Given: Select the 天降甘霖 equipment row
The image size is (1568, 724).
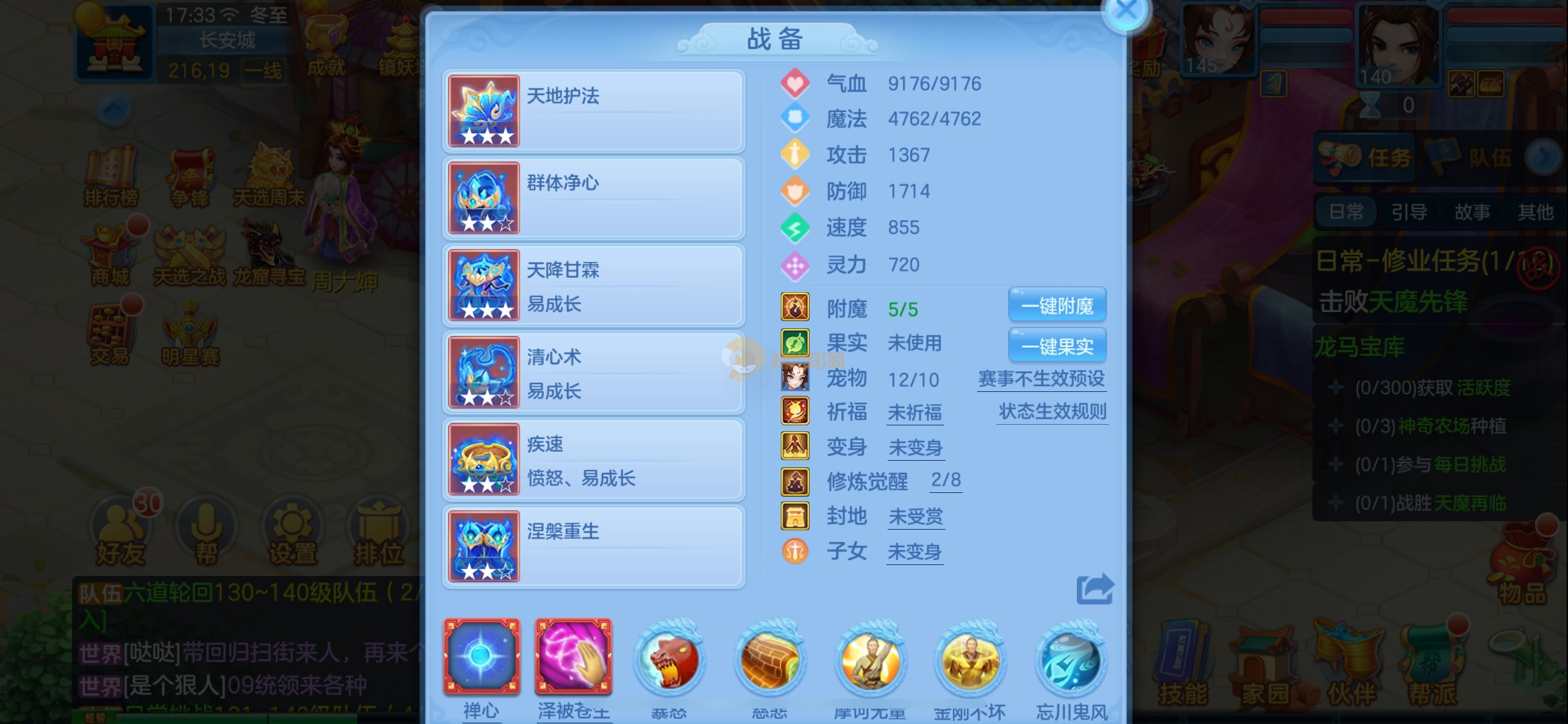Looking at the screenshot, I should [x=593, y=285].
